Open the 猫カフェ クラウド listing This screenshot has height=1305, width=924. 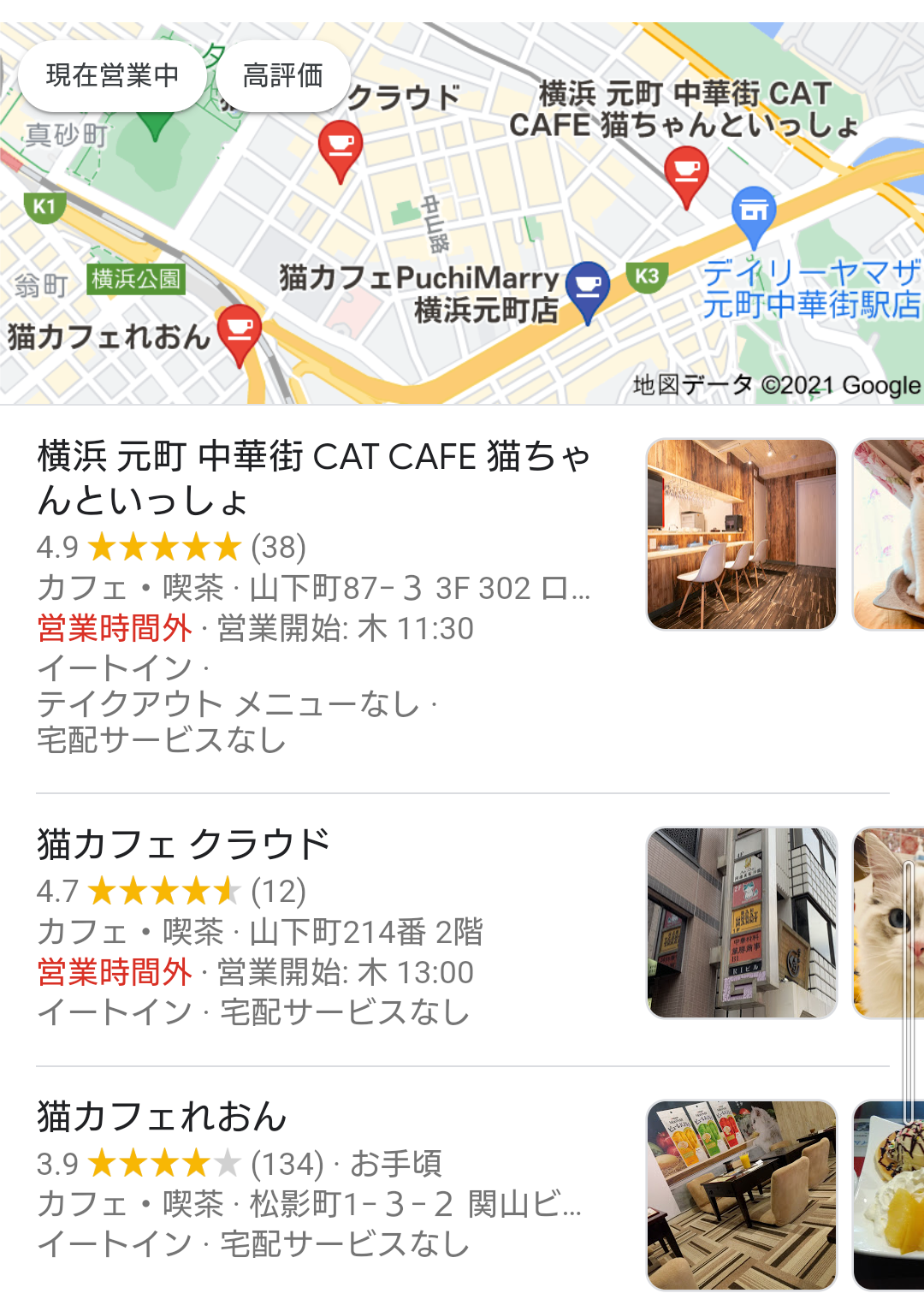tap(183, 845)
